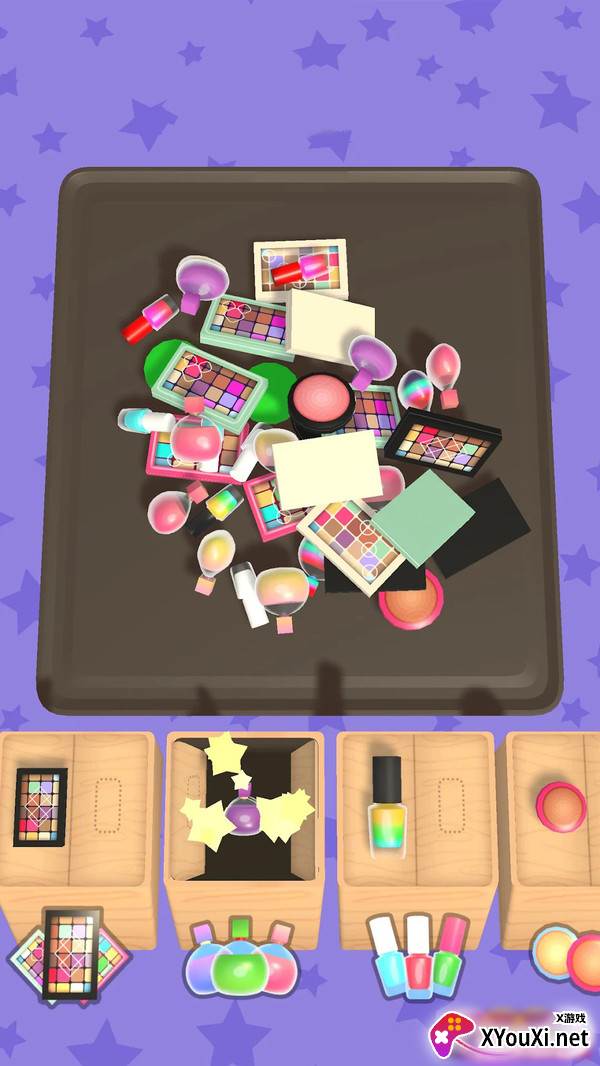Select the mint green square lid in the tray

pyautogui.click(x=423, y=517)
